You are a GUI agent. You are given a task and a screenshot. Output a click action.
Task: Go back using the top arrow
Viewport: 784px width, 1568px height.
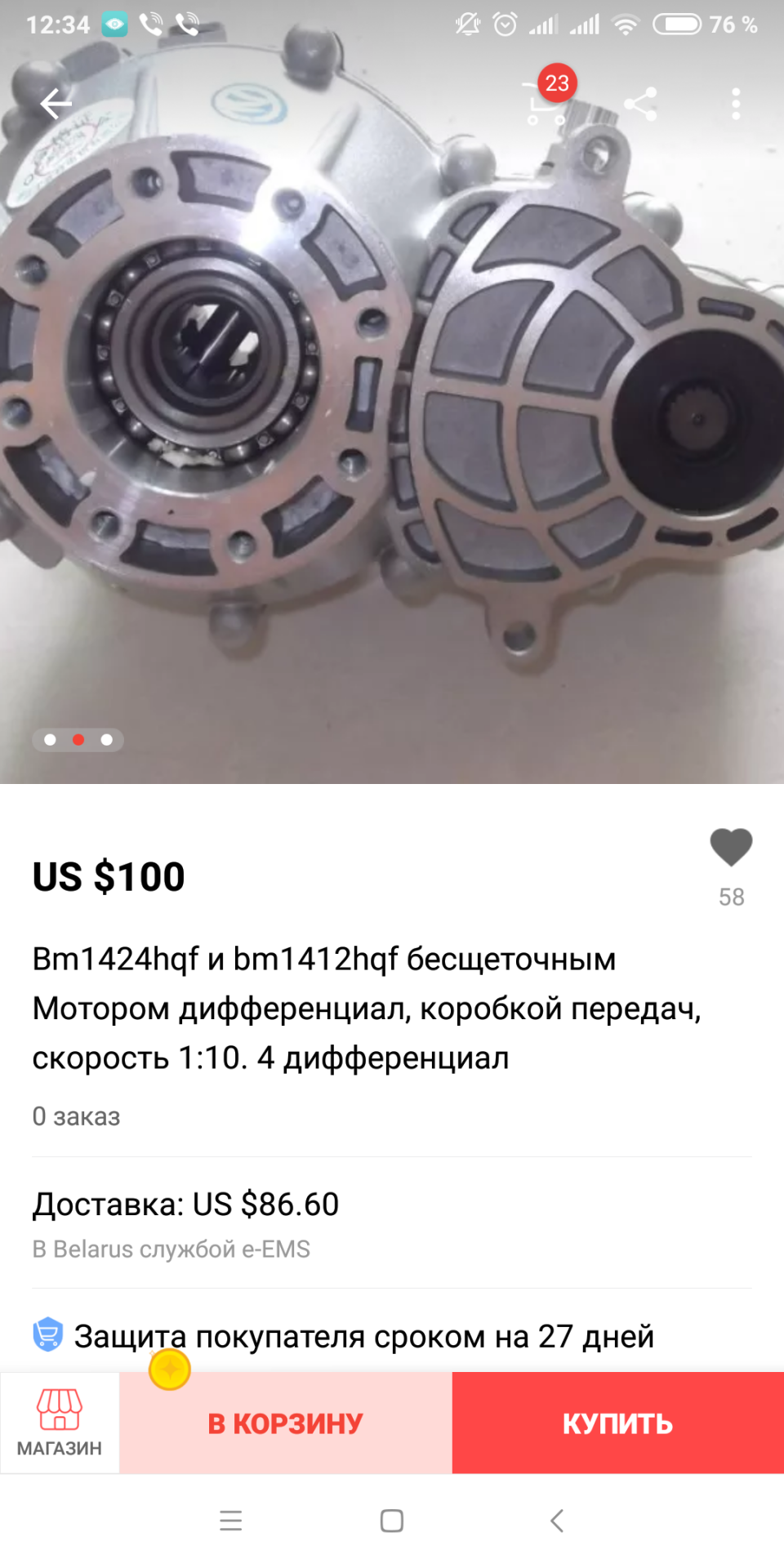point(56,104)
